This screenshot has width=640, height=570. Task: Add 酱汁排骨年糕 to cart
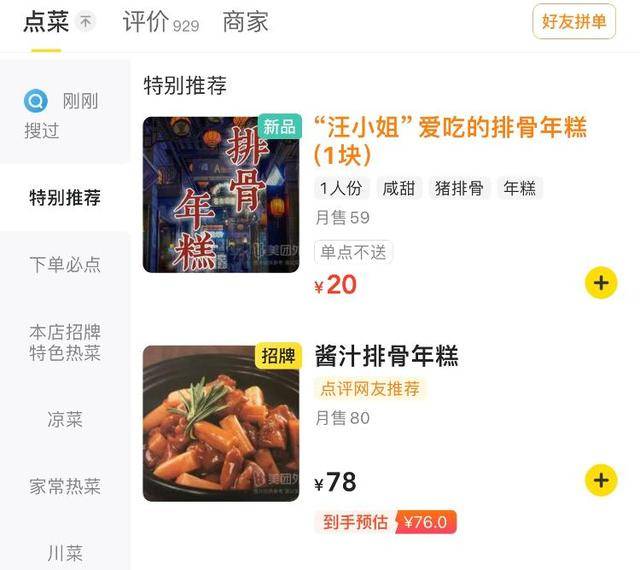tap(600, 480)
